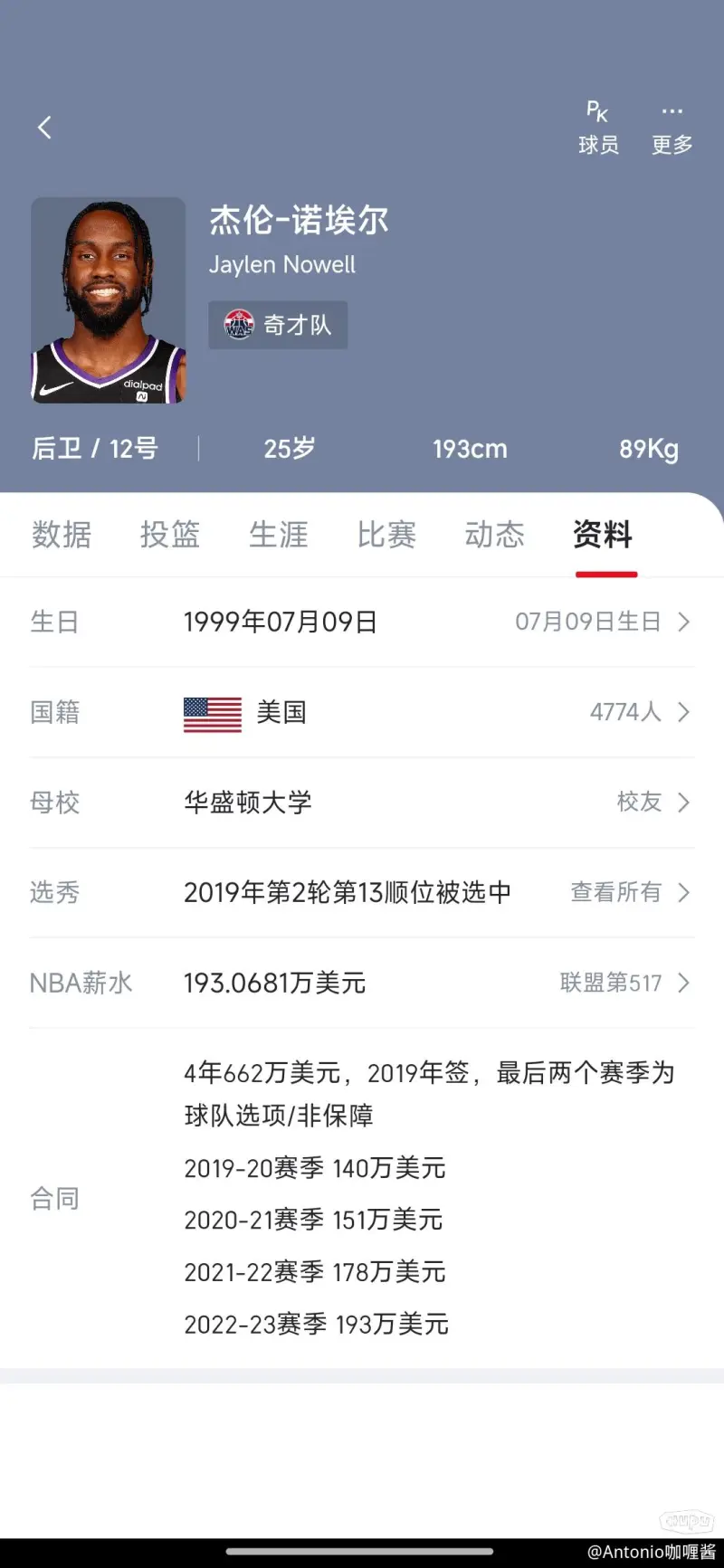Open the 比赛 games tab
This screenshot has height=1568, width=724.
point(386,536)
